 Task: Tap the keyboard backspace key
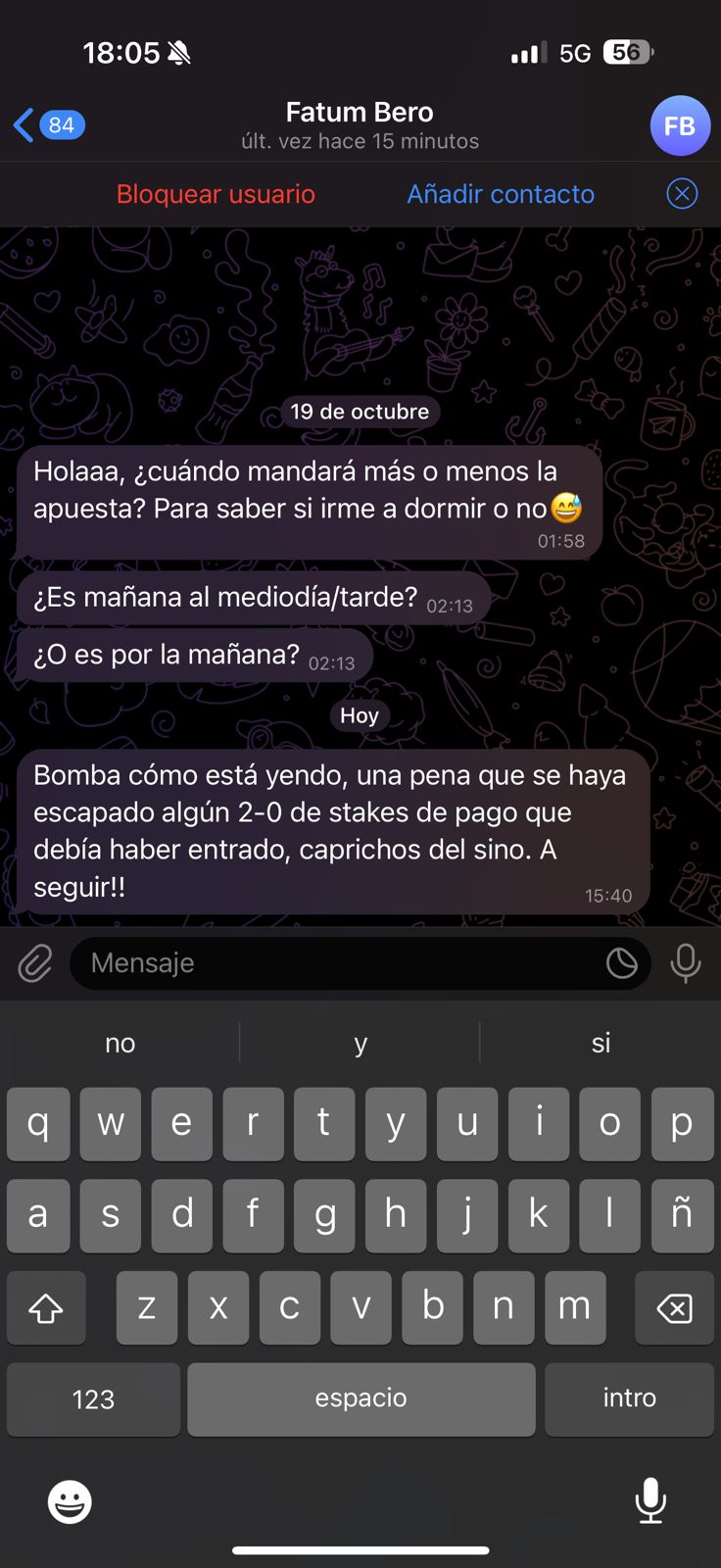click(674, 1307)
